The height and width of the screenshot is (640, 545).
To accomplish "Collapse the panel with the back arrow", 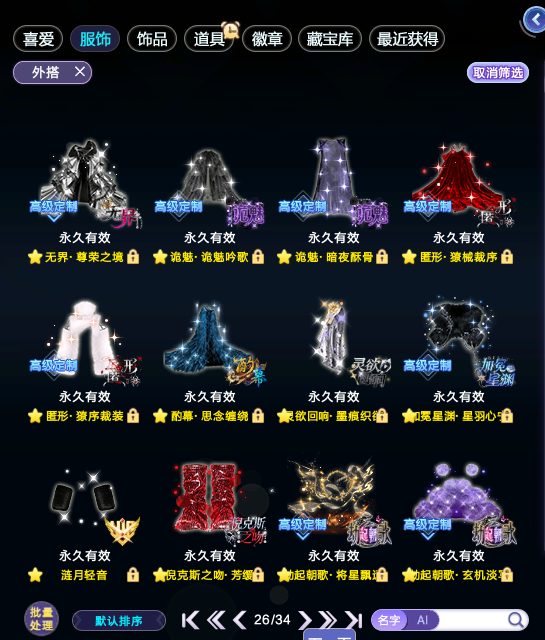I will (x=534, y=20).
